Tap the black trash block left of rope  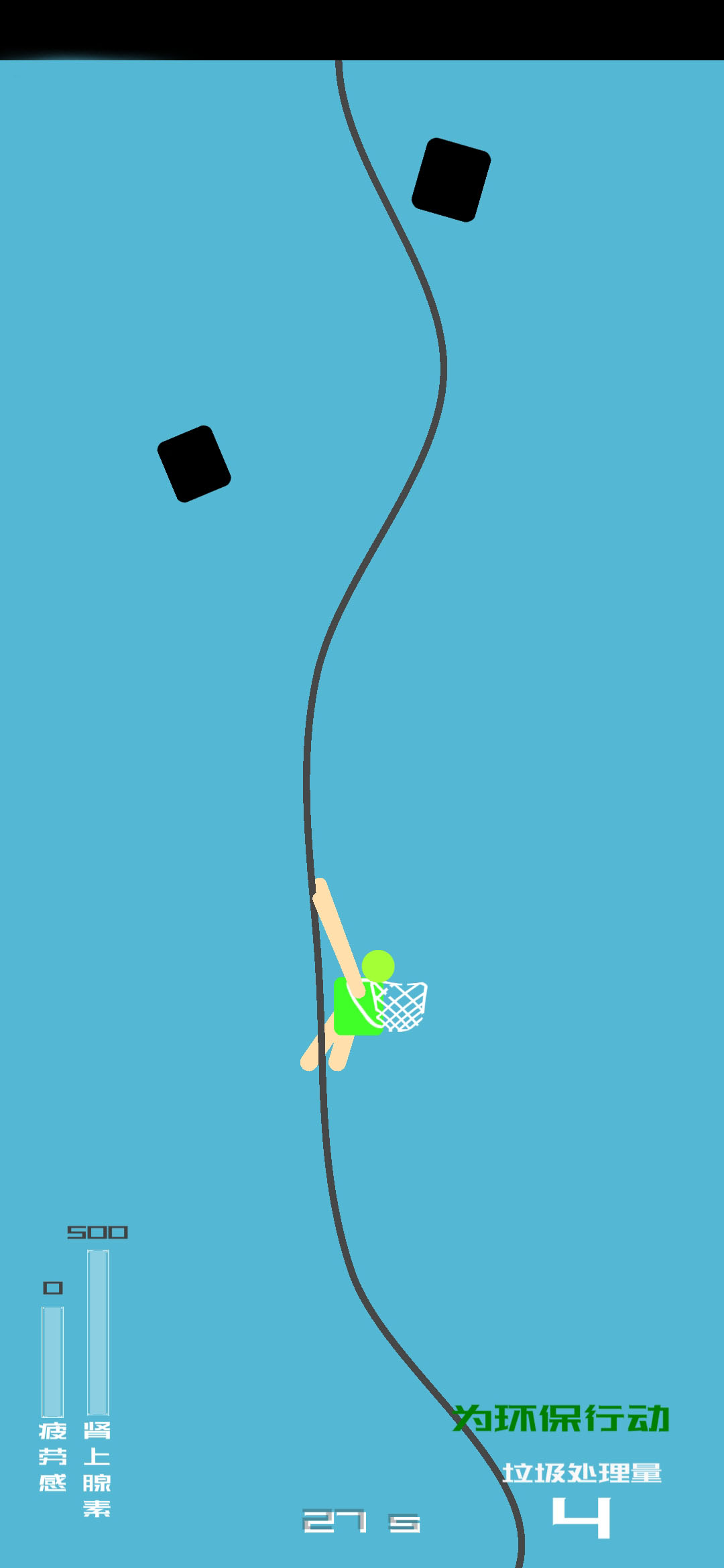pyautogui.click(x=194, y=464)
